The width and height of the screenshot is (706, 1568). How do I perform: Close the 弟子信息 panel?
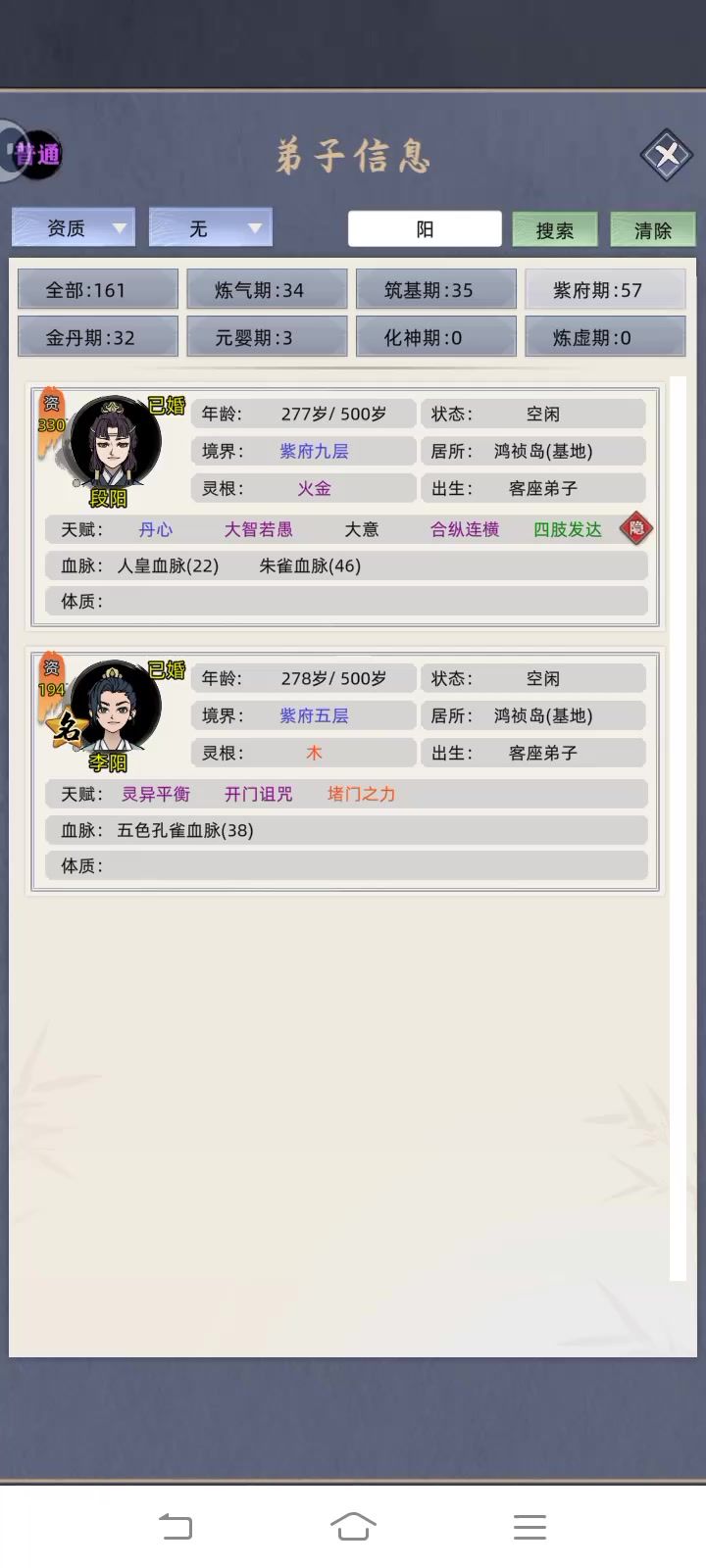point(666,155)
